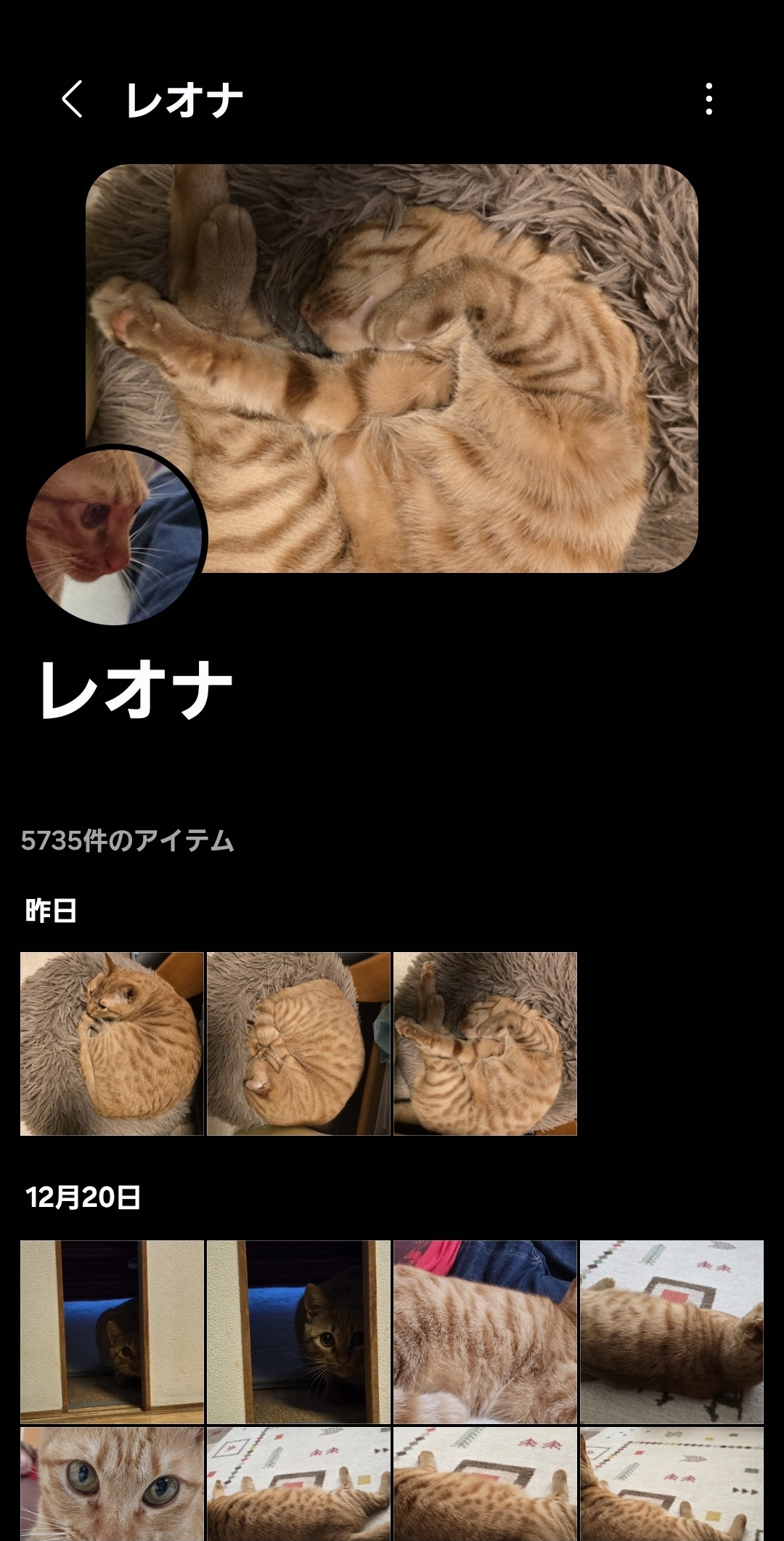This screenshot has height=1541, width=784.
Task: Open yesterday's first photo of the curled-up cat
Action: (x=112, y=1044)
